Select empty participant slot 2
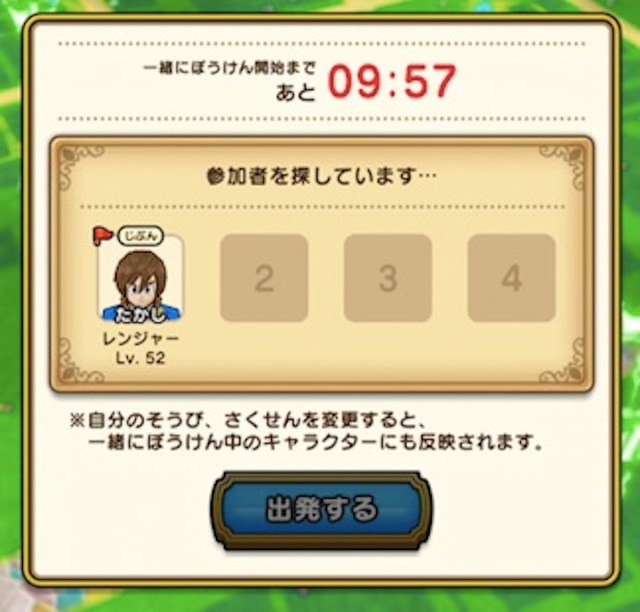The height and width of the screenshot is (612, 640). point(264,278)
